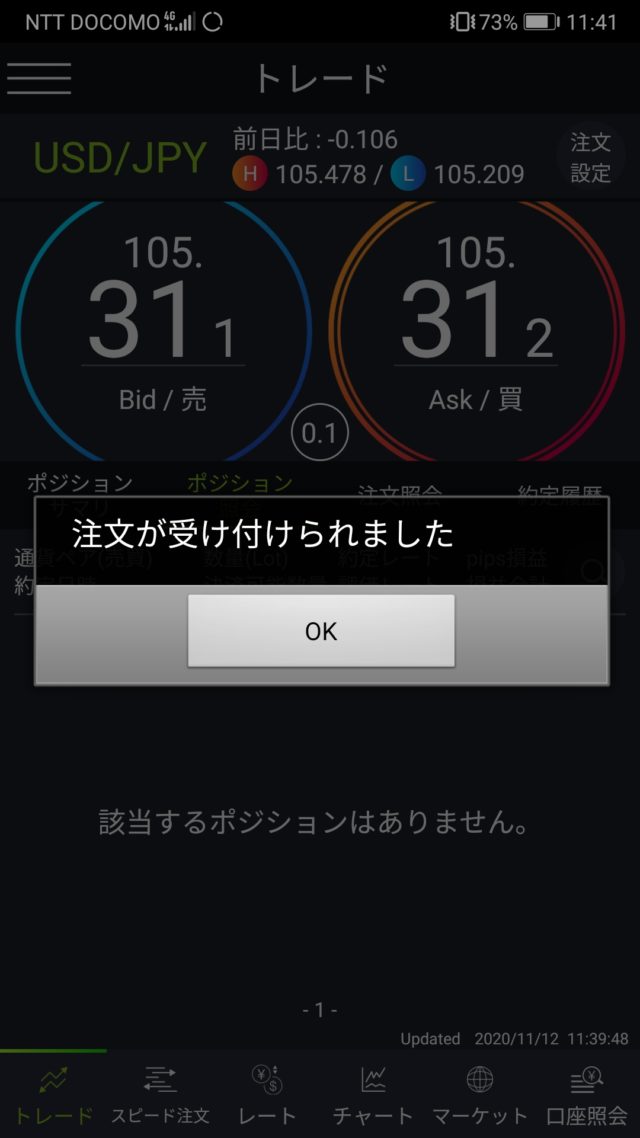The image size is (640, 1138).
Task: Switch to the 約定履歴 top tab
Action: tap(560, 491)
